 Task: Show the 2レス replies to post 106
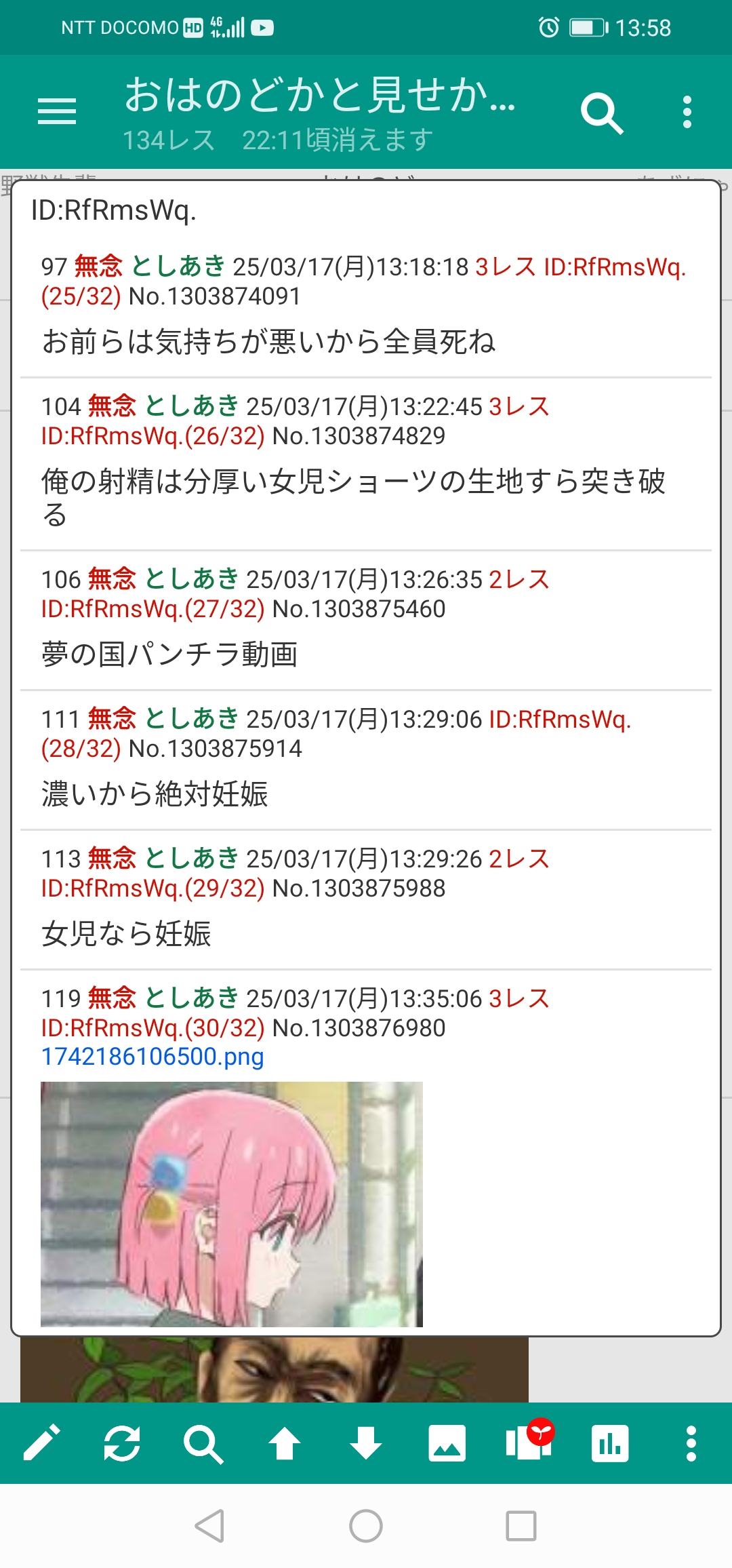(x=519, y=580)
